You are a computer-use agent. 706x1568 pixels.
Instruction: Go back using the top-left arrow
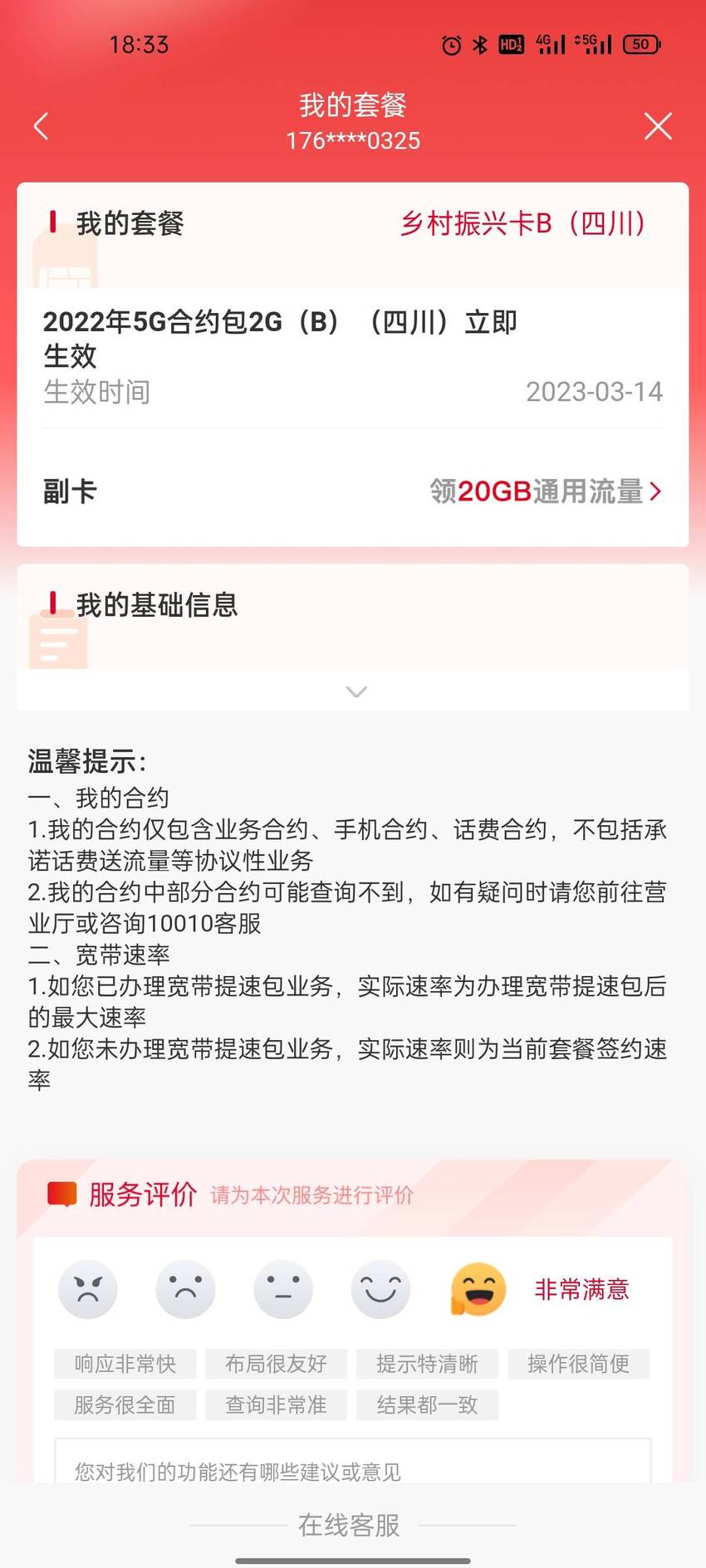tap(41, 126)
